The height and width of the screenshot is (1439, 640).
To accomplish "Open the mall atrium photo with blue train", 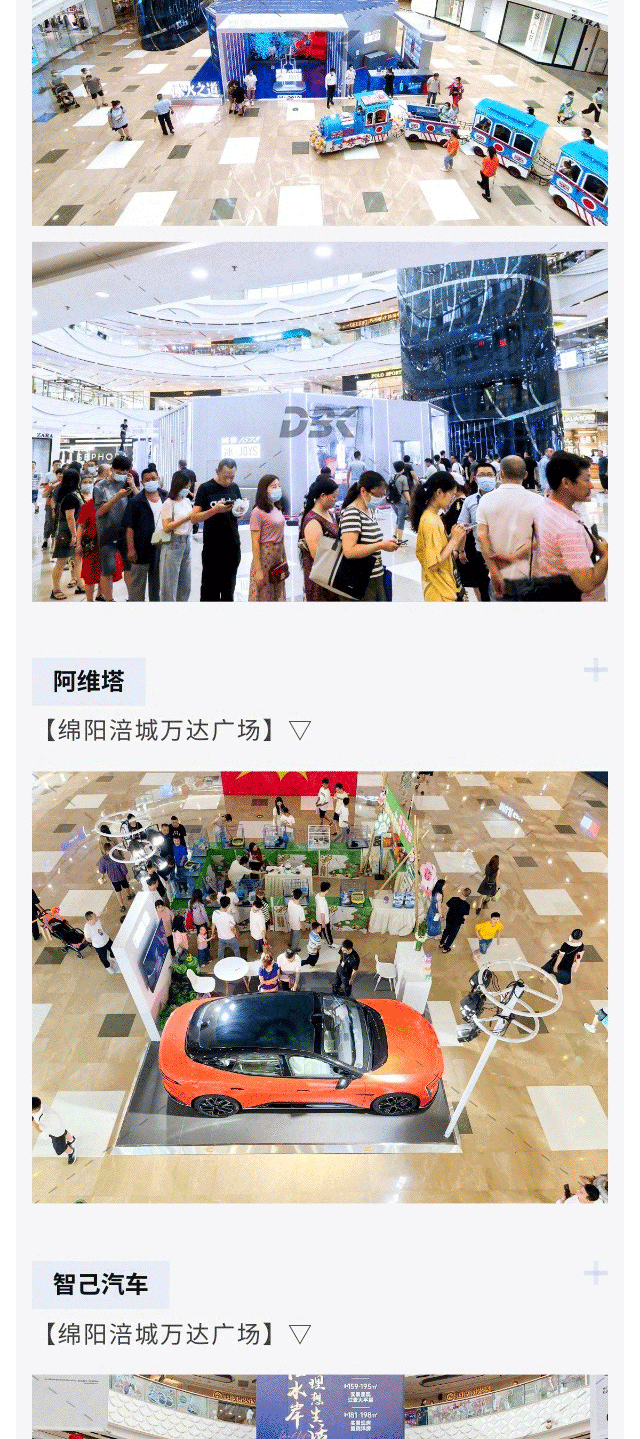I will click(320, 112).
